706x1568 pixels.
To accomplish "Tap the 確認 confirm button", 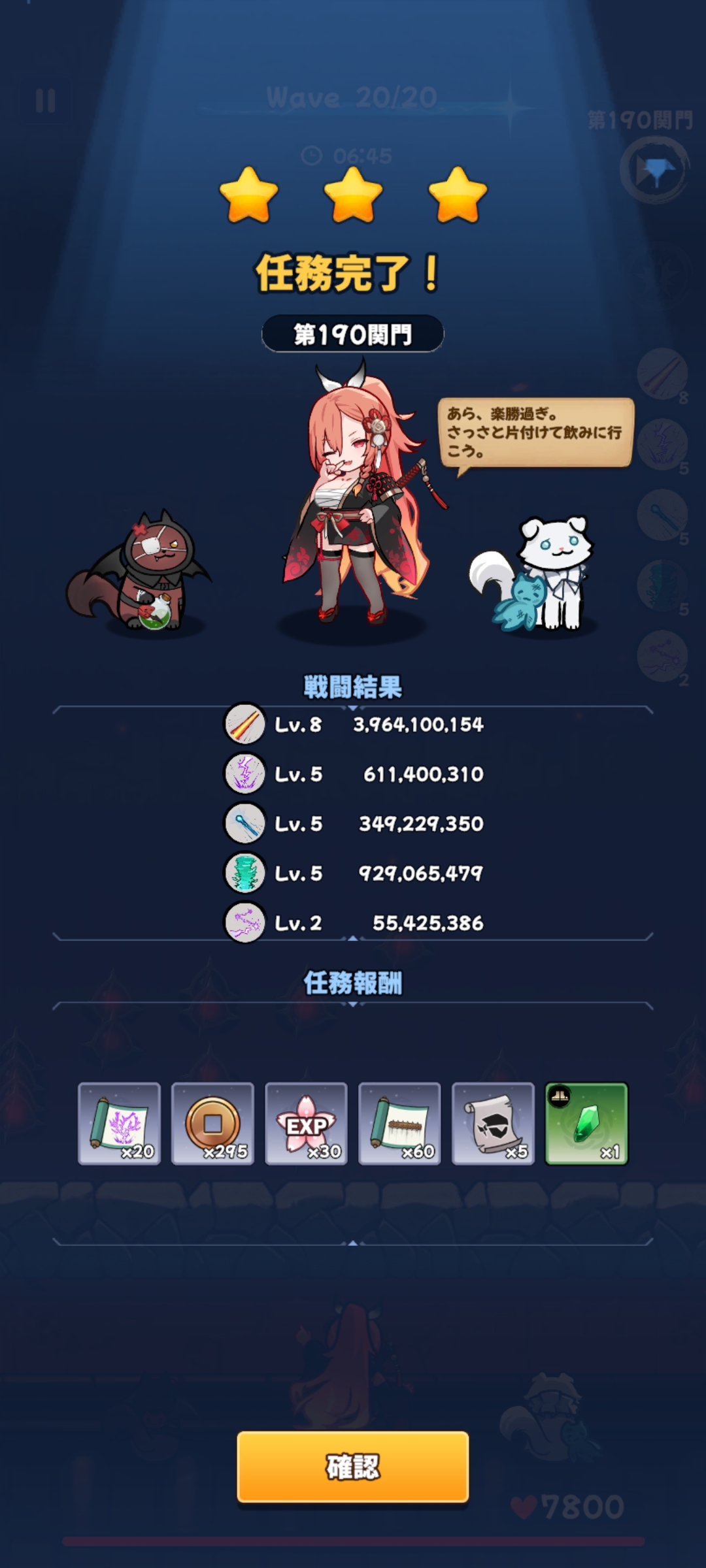I will tap(352, 1467).
